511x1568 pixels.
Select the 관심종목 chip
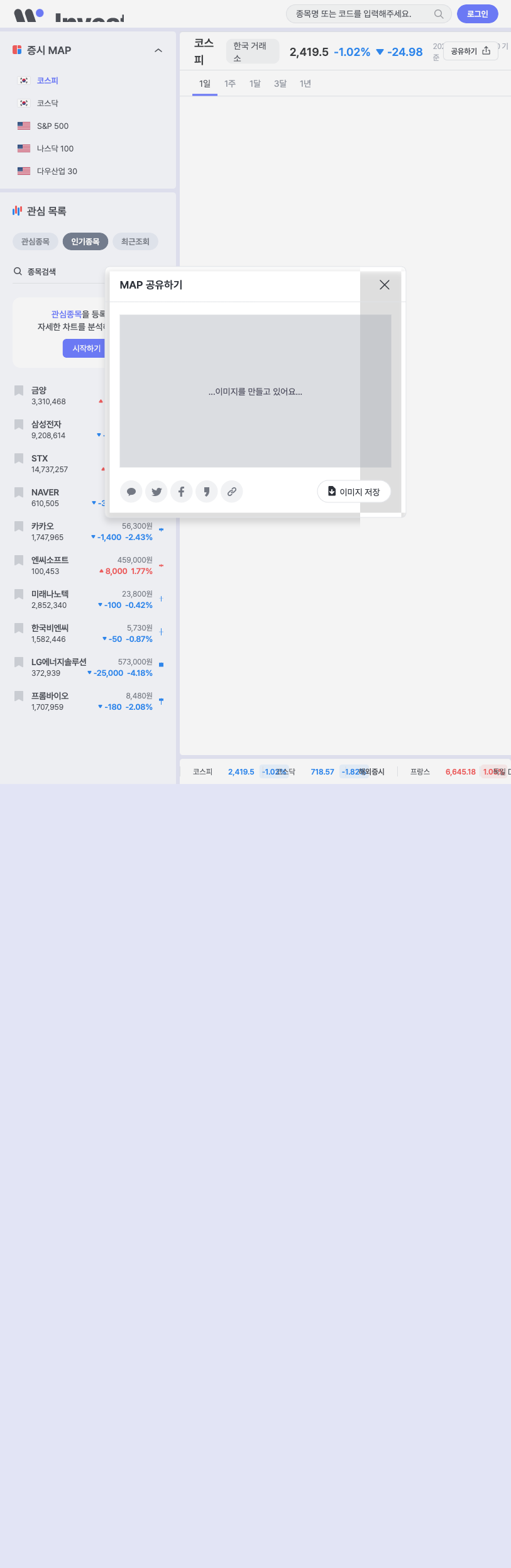click(35, 241)
